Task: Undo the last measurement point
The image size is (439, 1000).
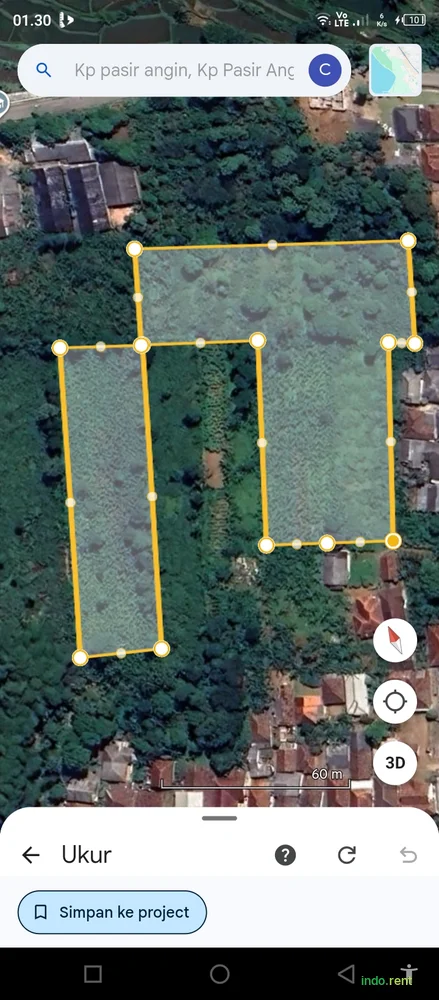Action: (x=408, y=855)
